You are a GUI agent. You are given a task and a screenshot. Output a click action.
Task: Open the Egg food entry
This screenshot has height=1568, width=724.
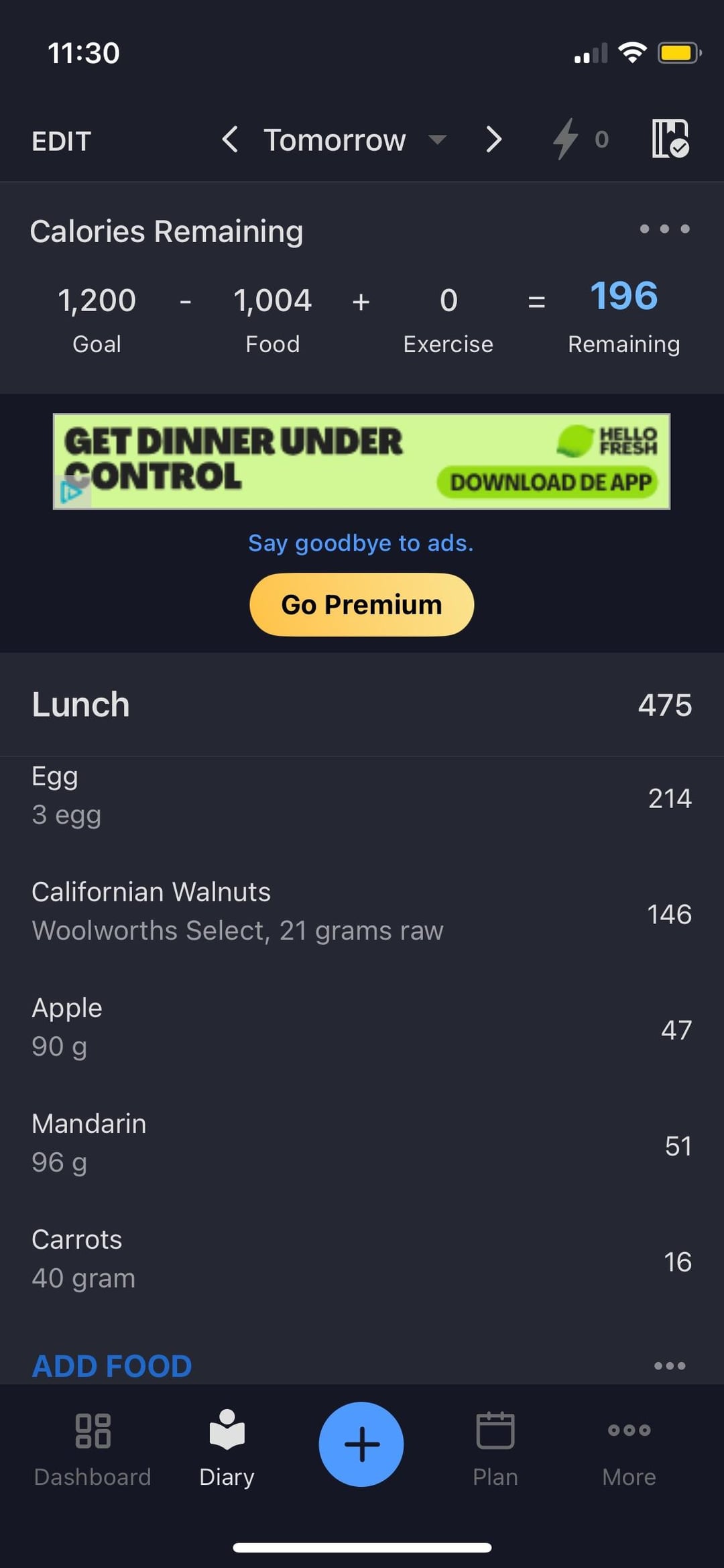coord(361,796)
